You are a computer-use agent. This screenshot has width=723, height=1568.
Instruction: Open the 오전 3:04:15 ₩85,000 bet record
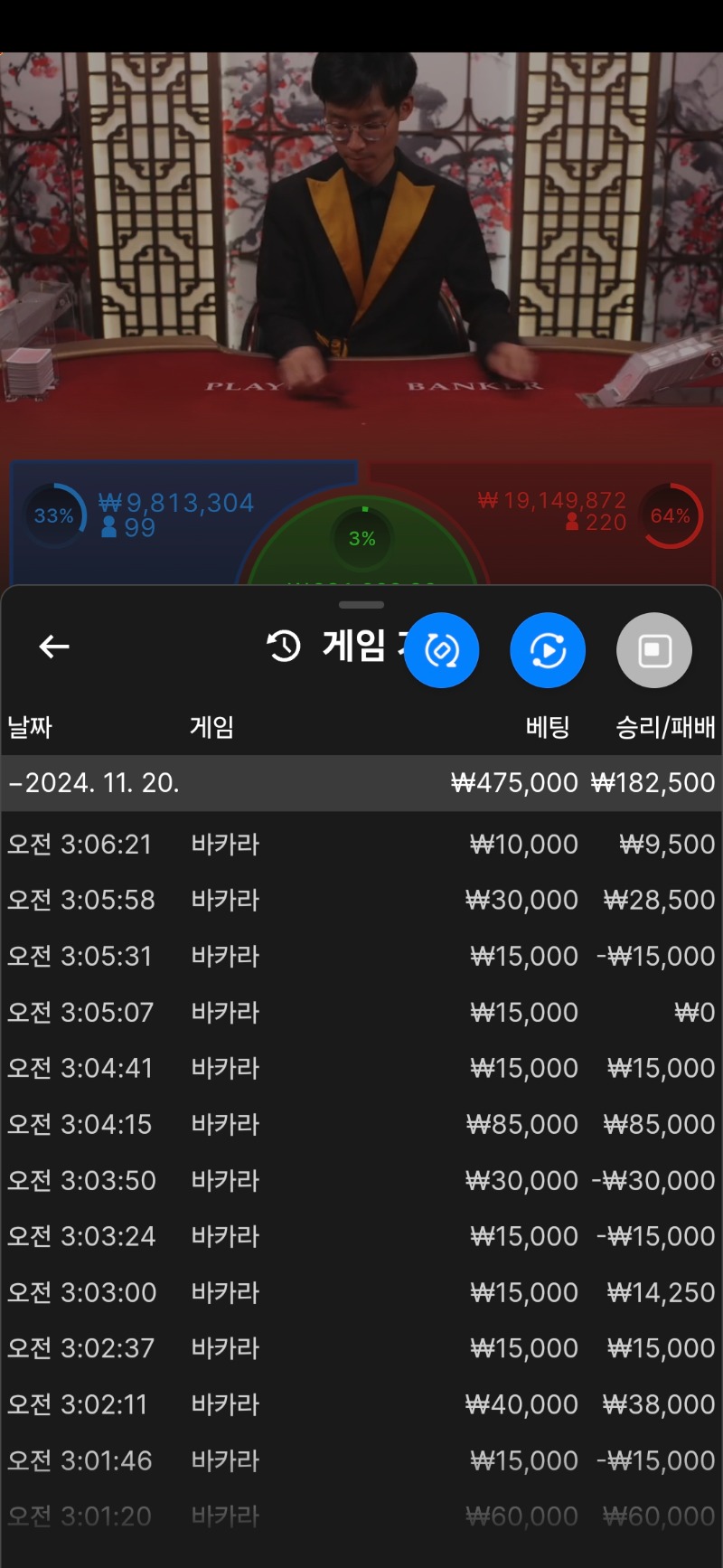(x=361, y=1125)
